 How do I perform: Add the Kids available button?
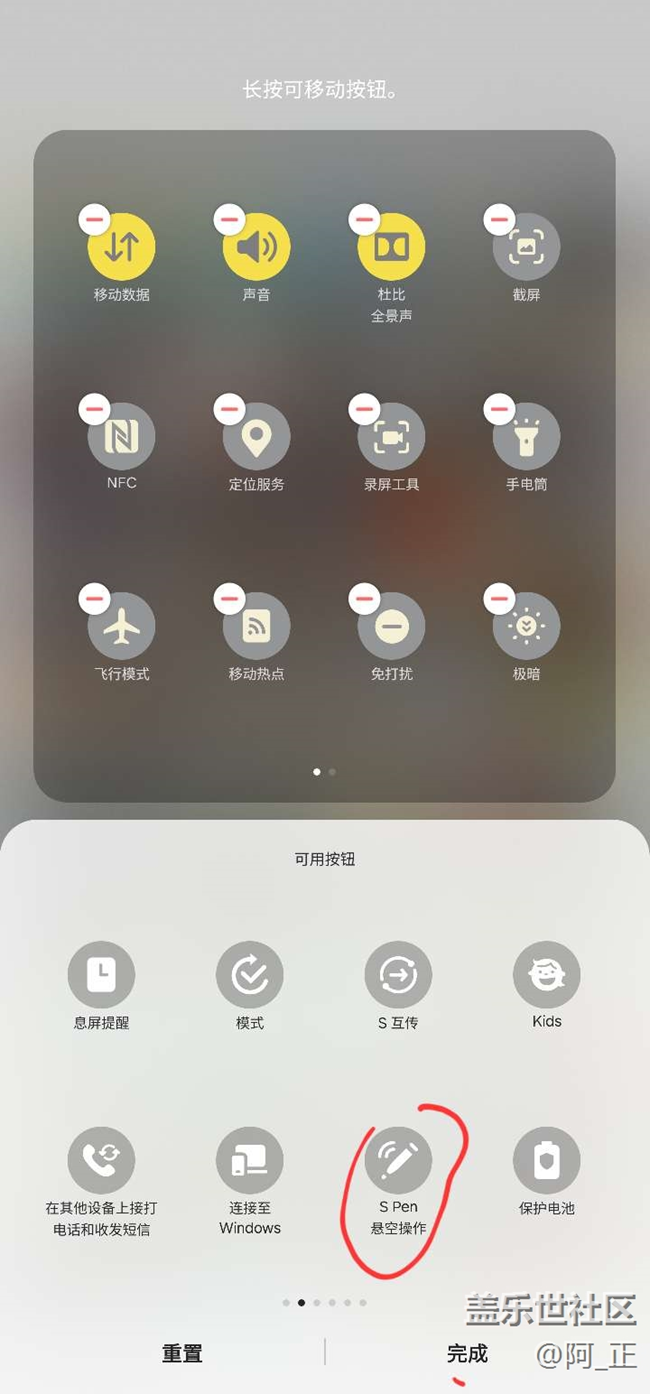pos(547,975)
